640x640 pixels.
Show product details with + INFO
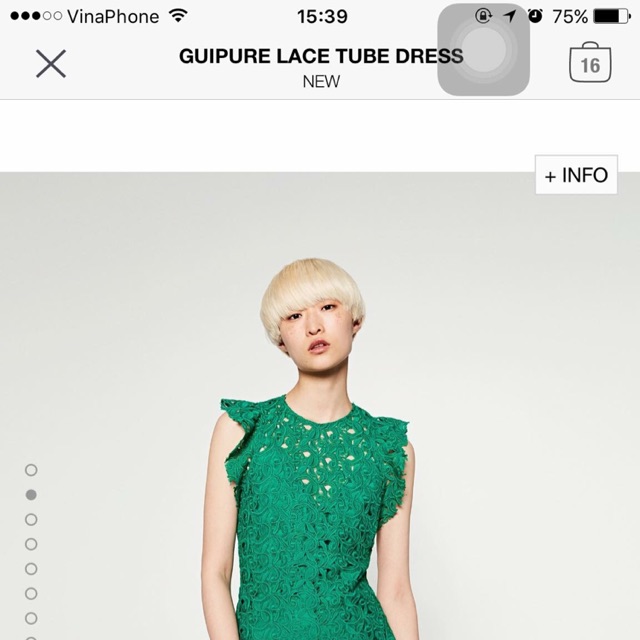pyautogui.click(x=576, y=175)
